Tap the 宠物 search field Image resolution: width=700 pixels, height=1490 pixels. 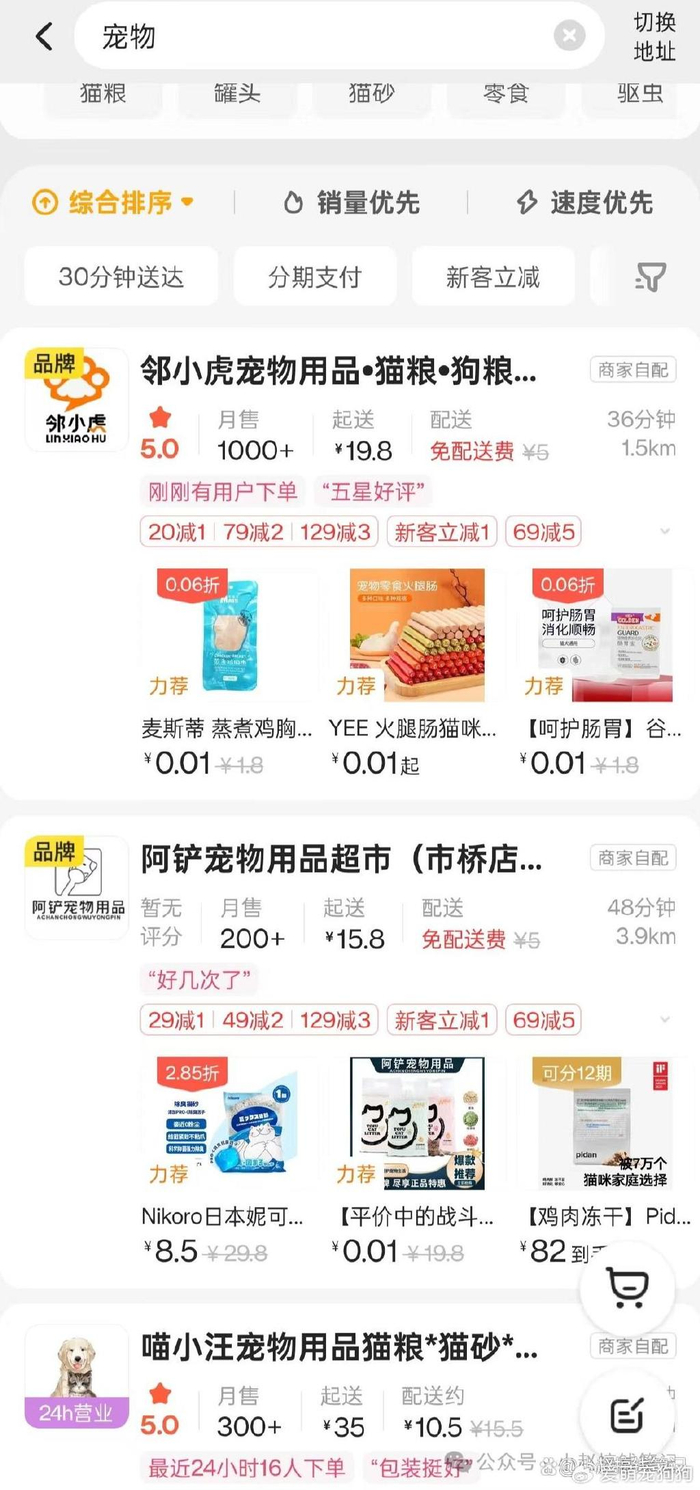click(x=320, y=37)
